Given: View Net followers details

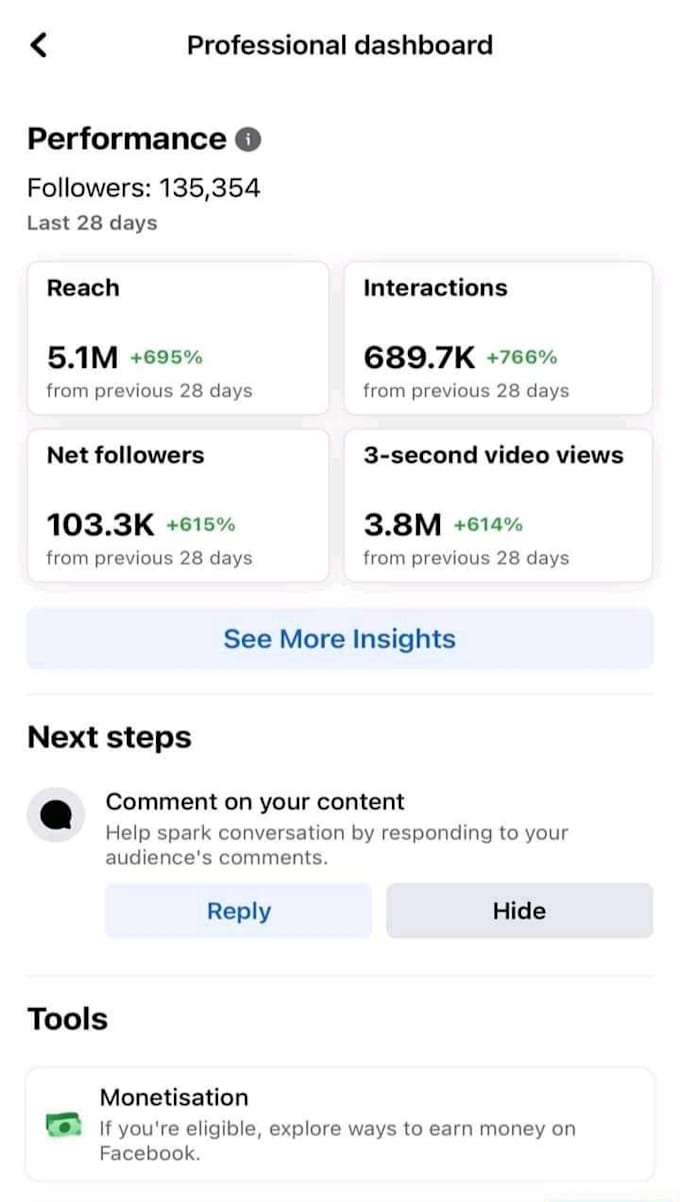Looking at the screenshot, I should (177, 505).
